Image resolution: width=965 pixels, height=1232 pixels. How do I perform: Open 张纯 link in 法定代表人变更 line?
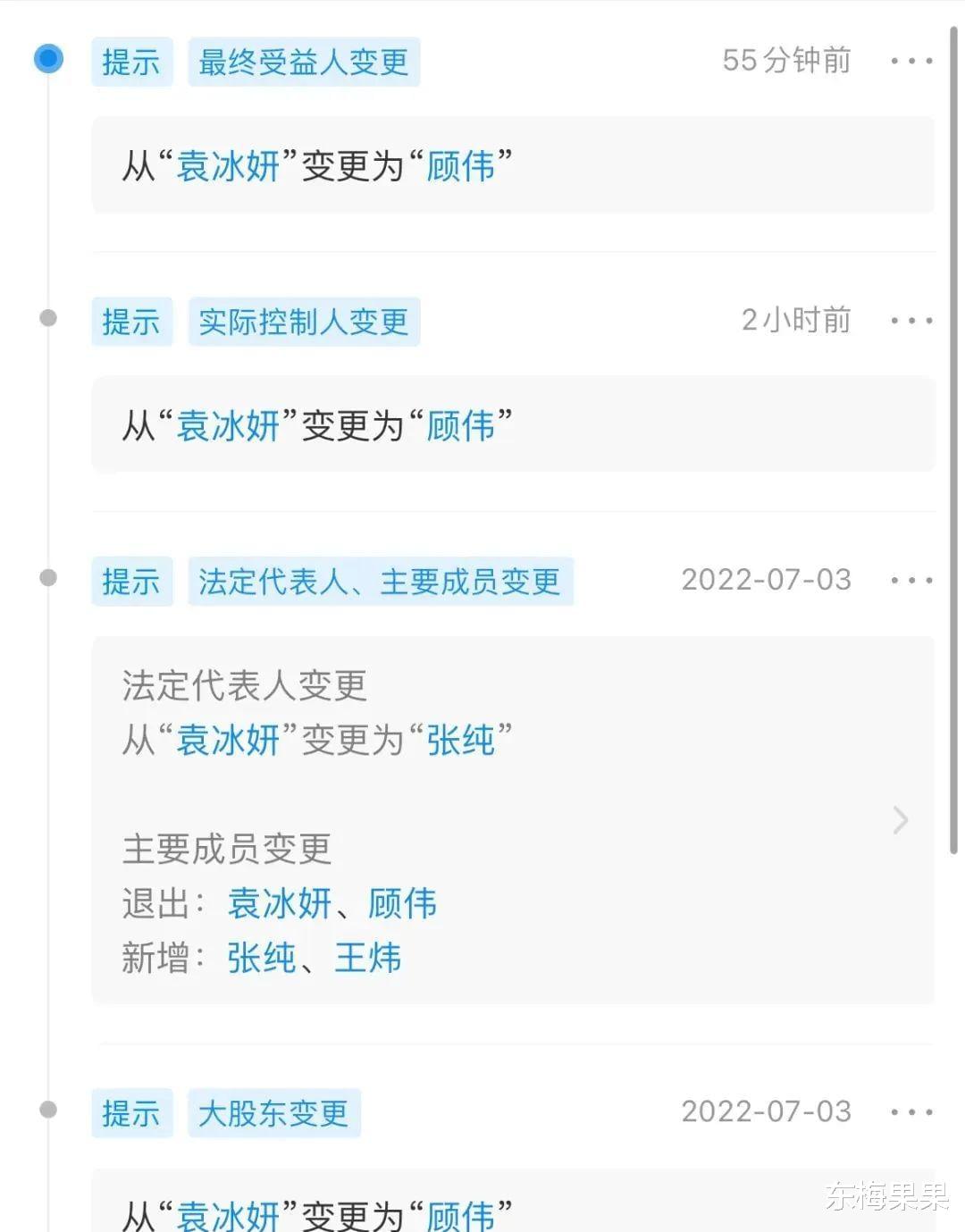pyautogui.click(x=460, y=740)
